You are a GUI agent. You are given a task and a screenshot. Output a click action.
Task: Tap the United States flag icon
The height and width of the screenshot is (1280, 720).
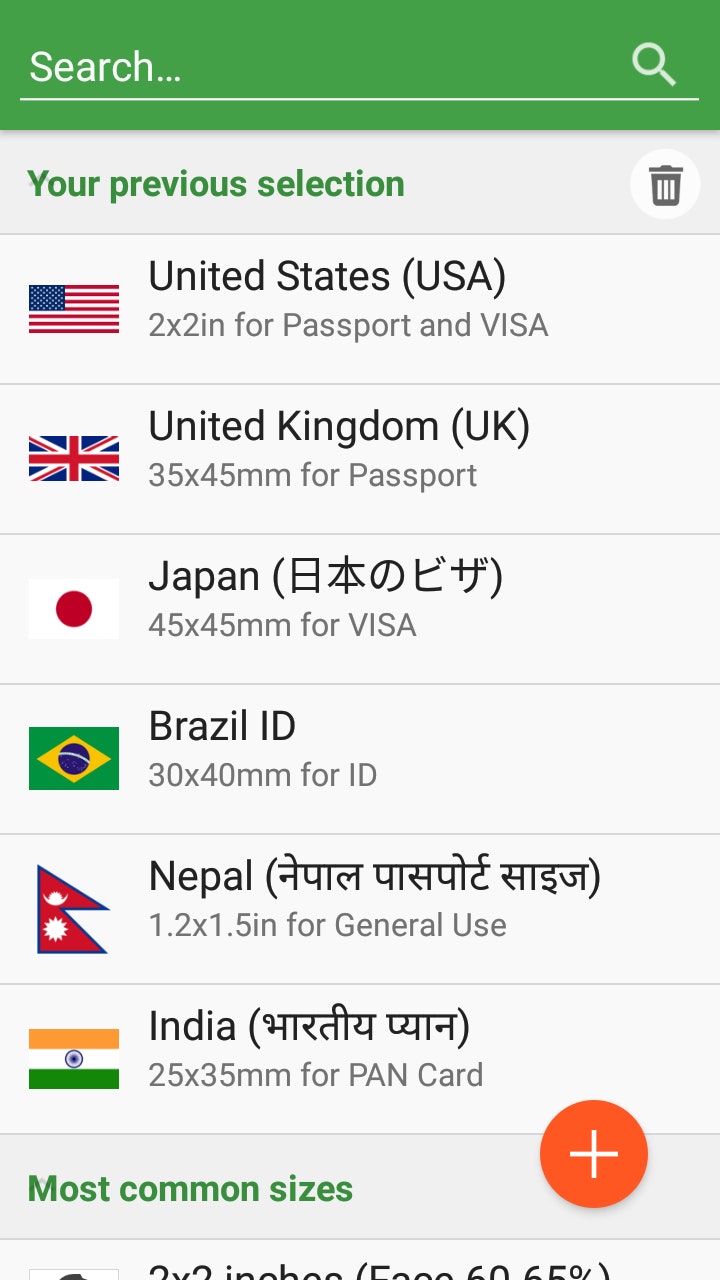click(x=73, y=307)
